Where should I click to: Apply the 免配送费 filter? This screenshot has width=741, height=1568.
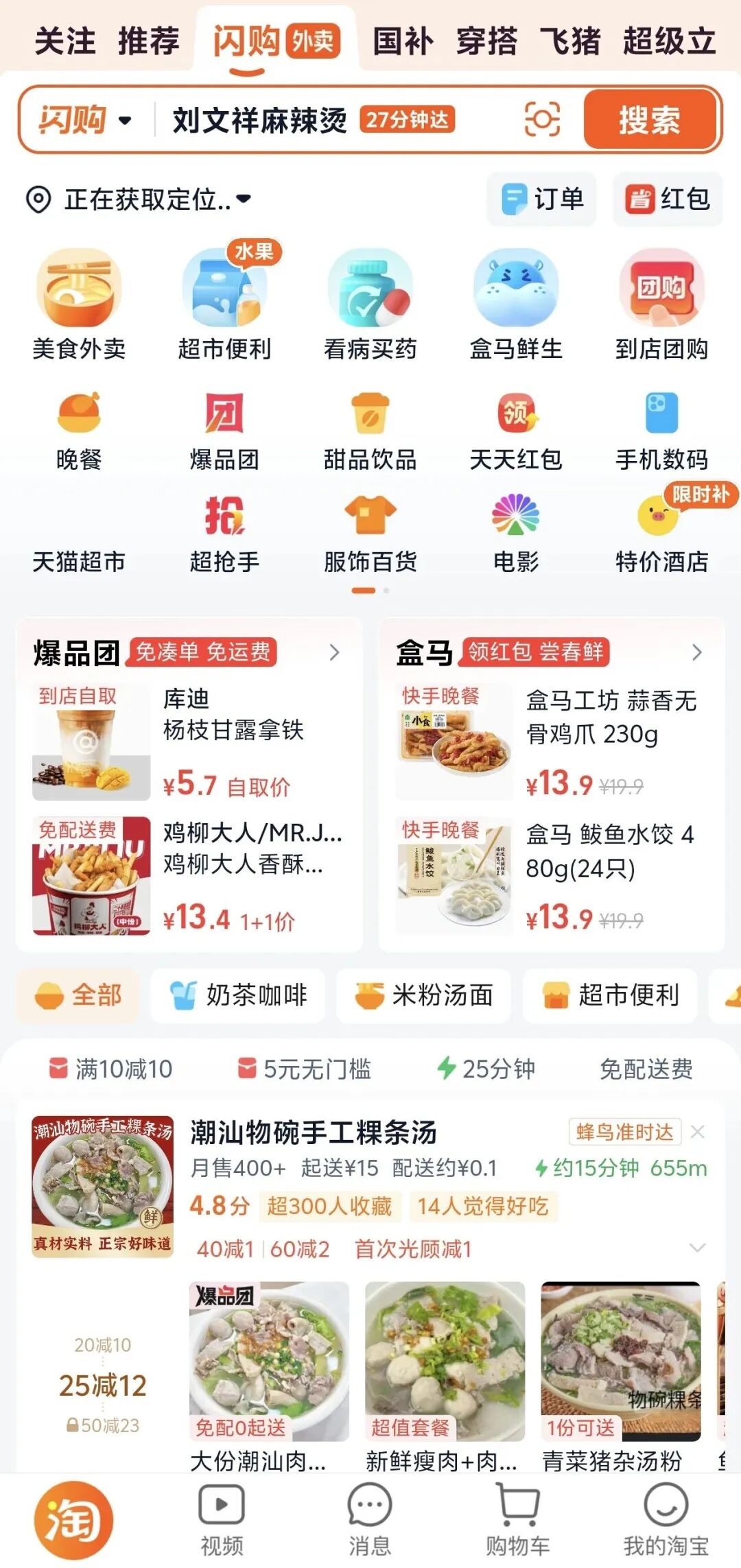pyautogui.click(x=646, y=1069)
